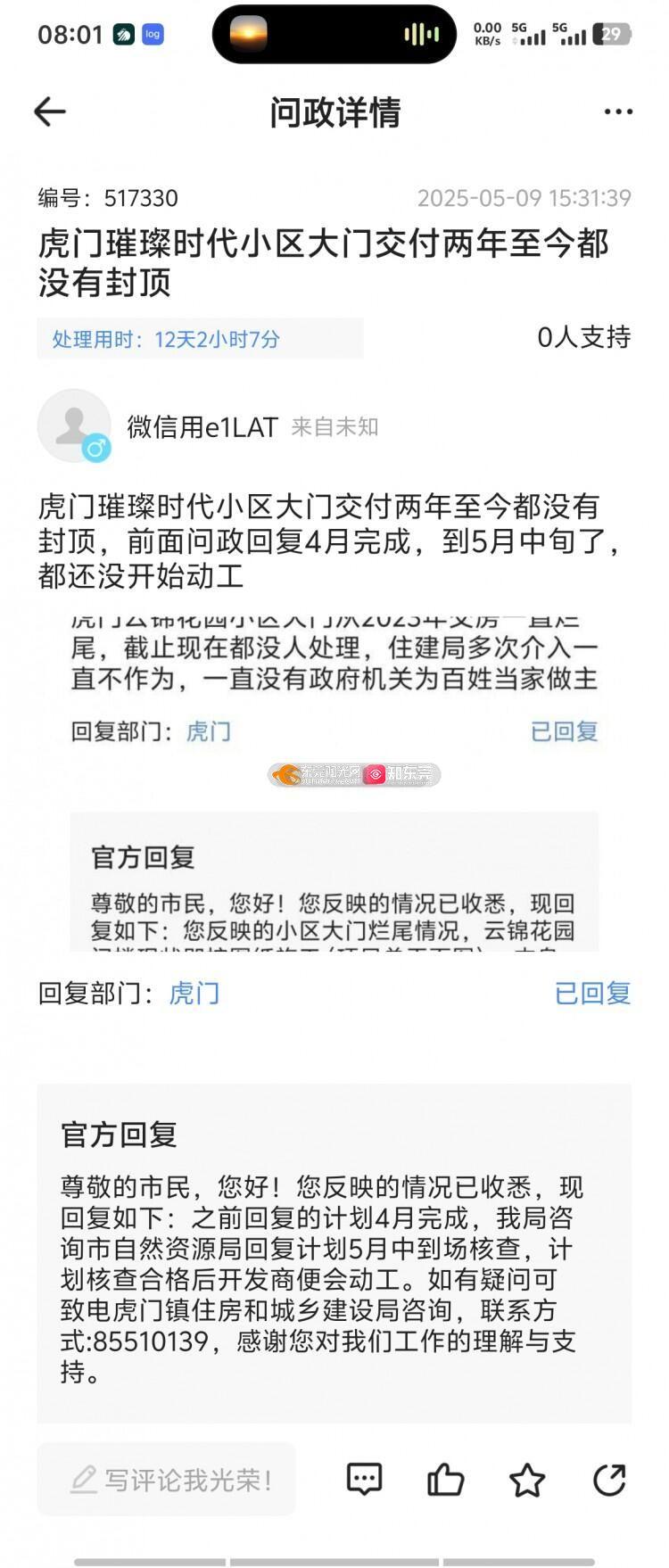Tap 写评论我光荣 comment field

click(167, 1480)
